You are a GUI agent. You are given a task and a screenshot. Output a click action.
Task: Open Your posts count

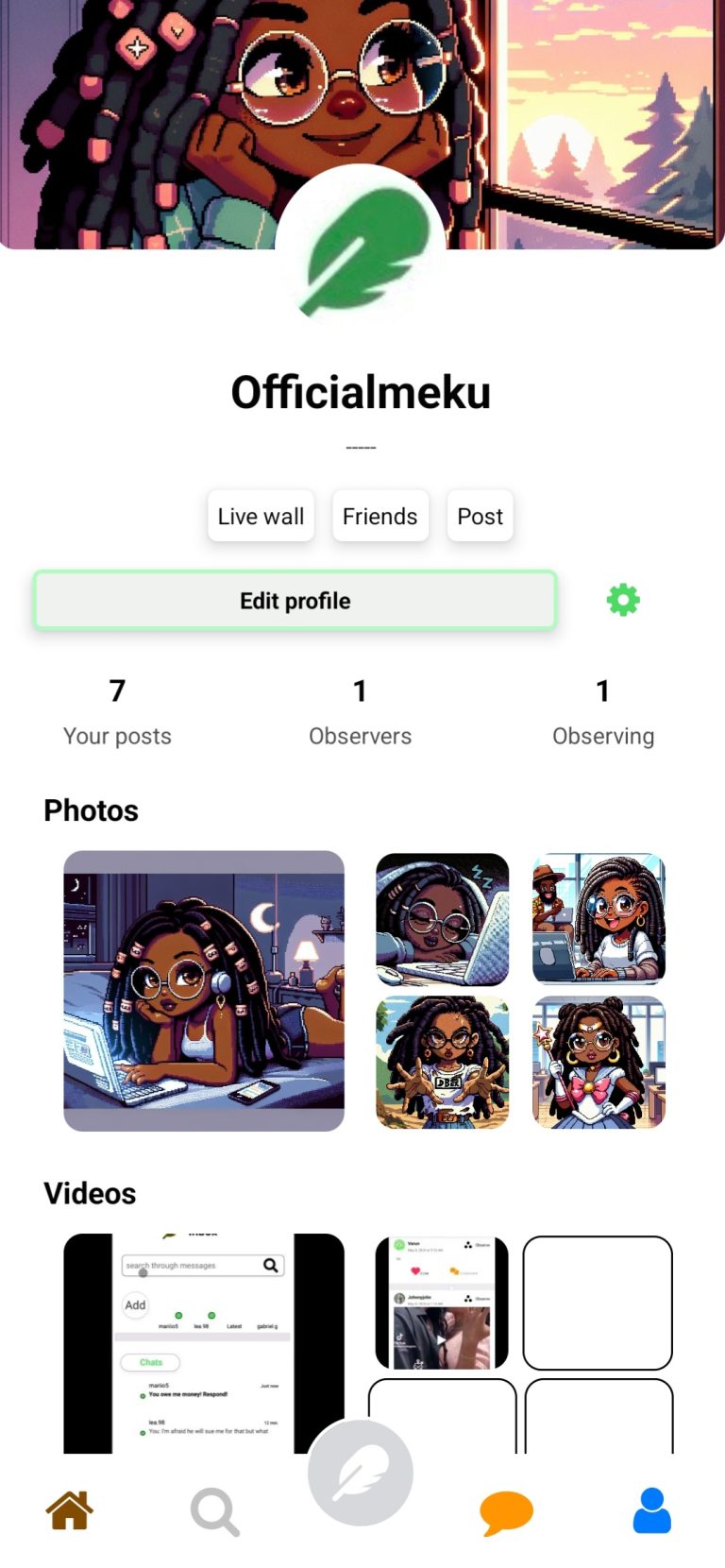(117, 711)
